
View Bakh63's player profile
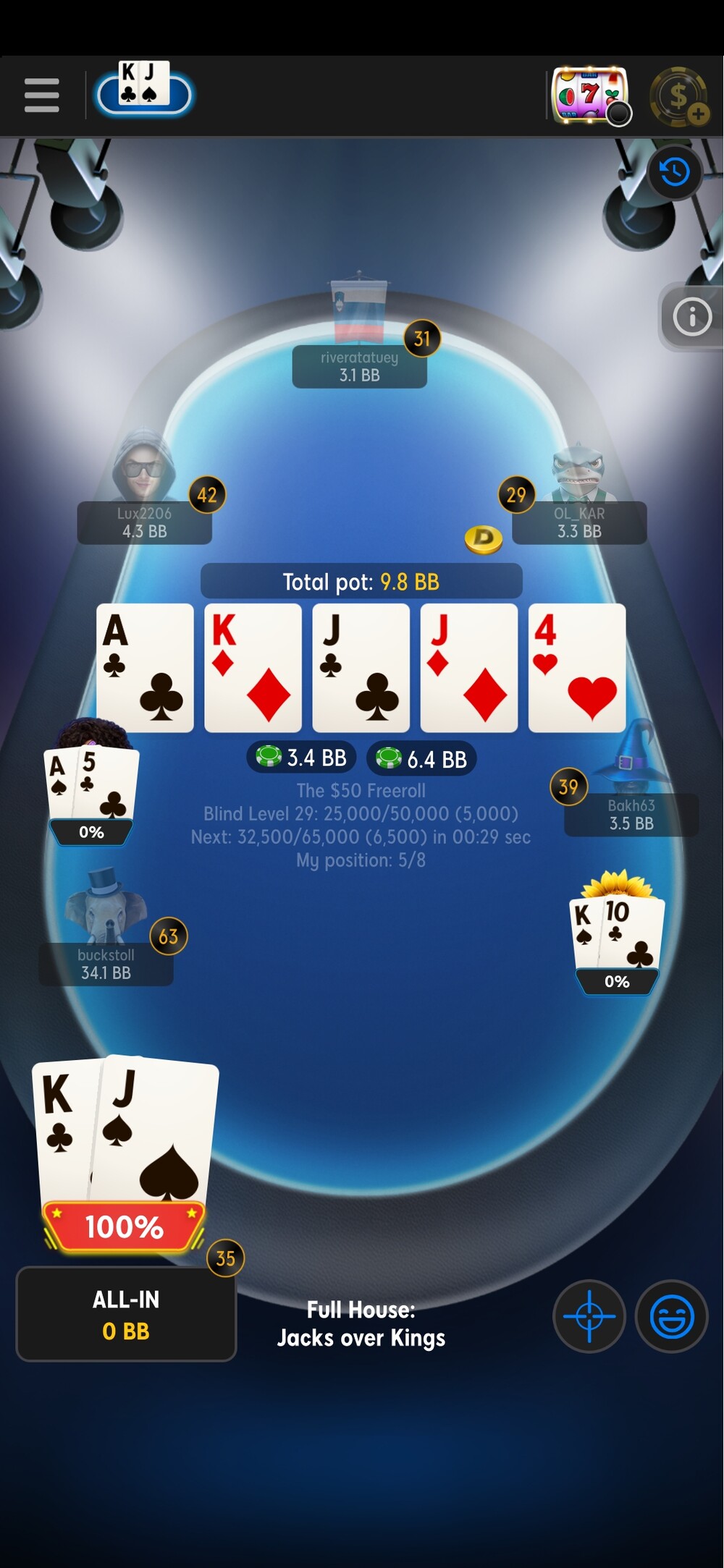[x=631, y=815]
